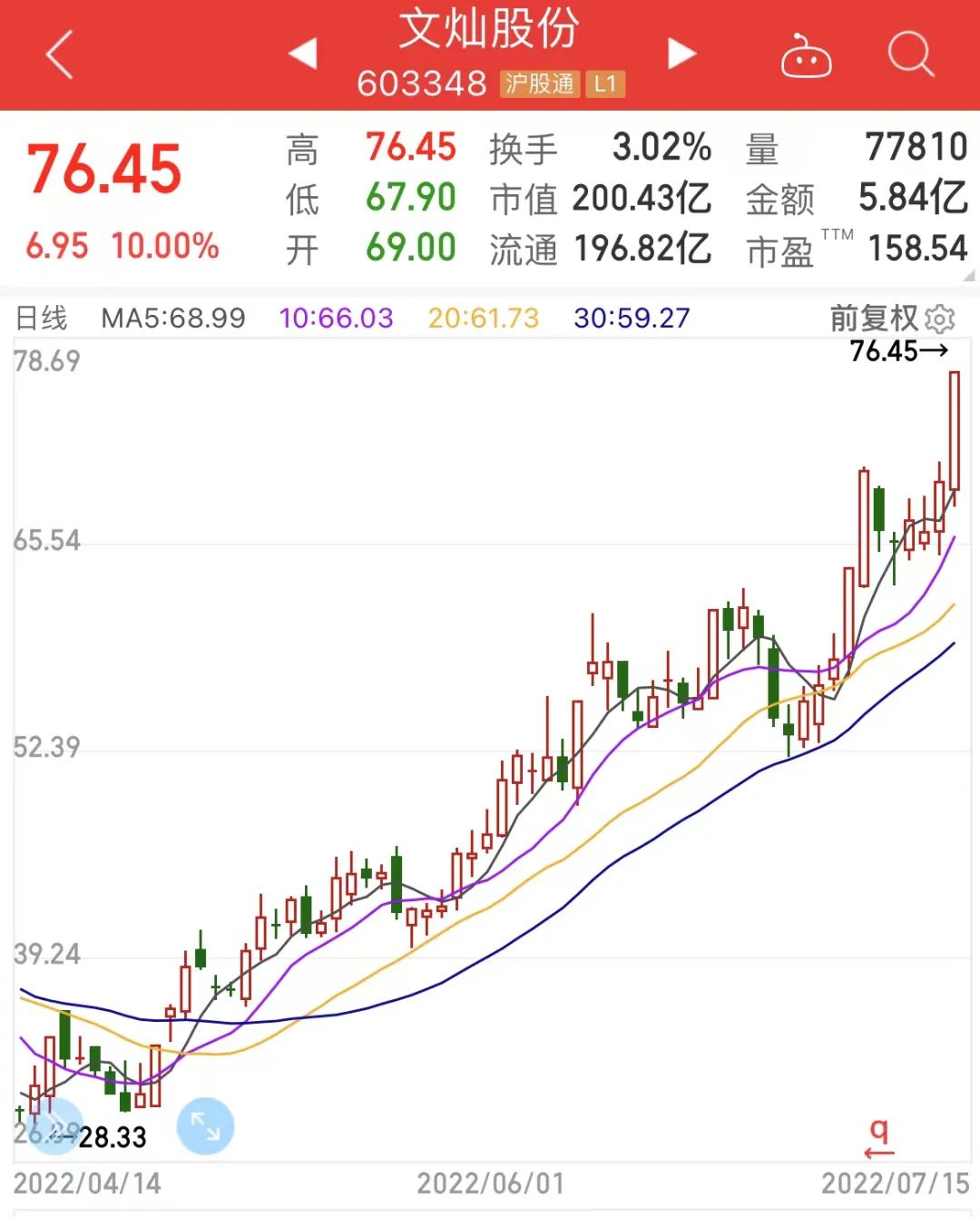This screenshot has height=1217, width=980.
Task: Expand the chart to fullscreen
Action: 205,1126
